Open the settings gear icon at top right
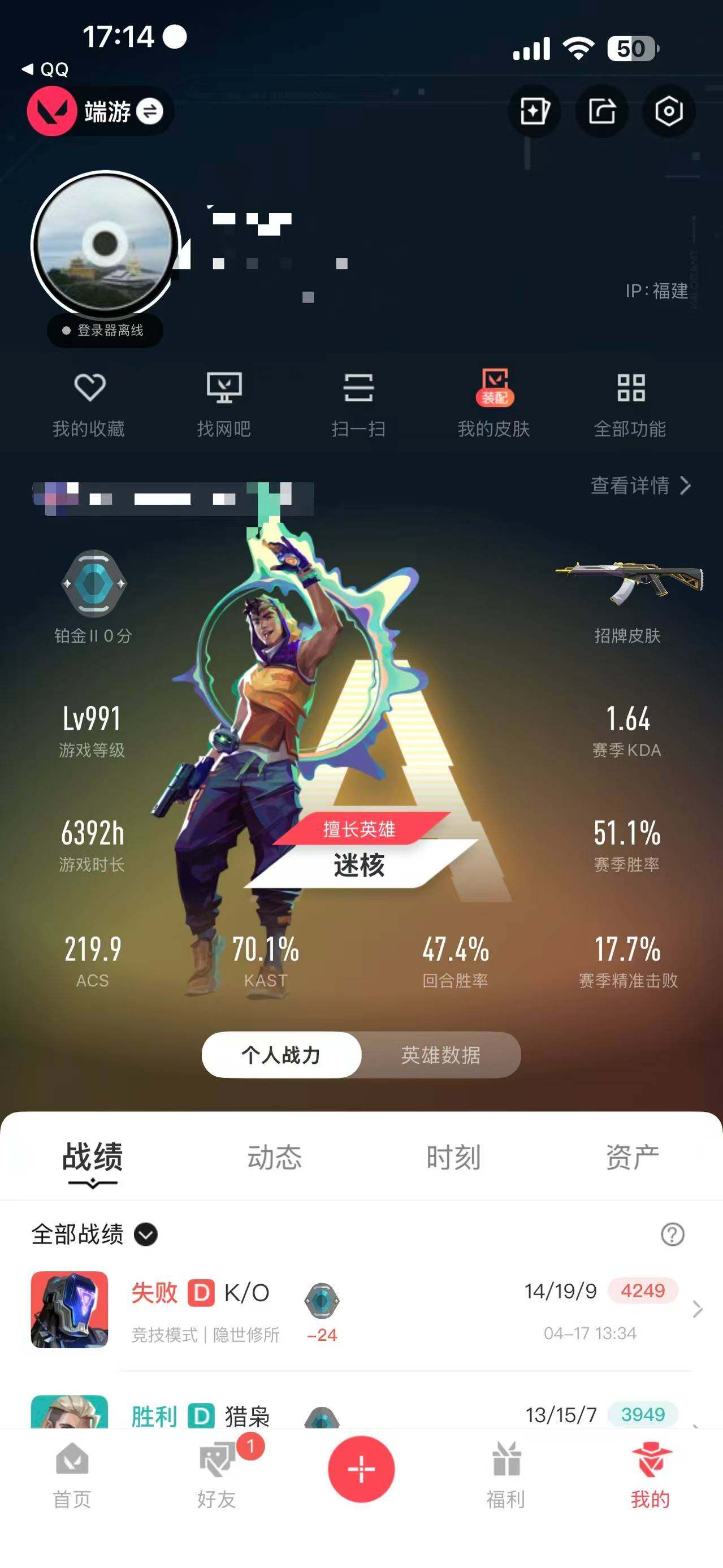The height and width of the screenshot is (1568, 723). tap(670, 111)
